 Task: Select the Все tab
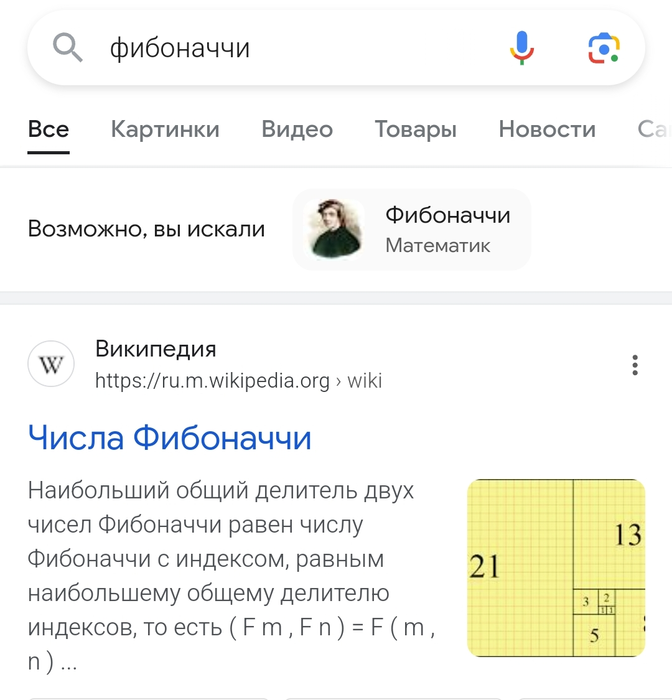coord(48,129)
